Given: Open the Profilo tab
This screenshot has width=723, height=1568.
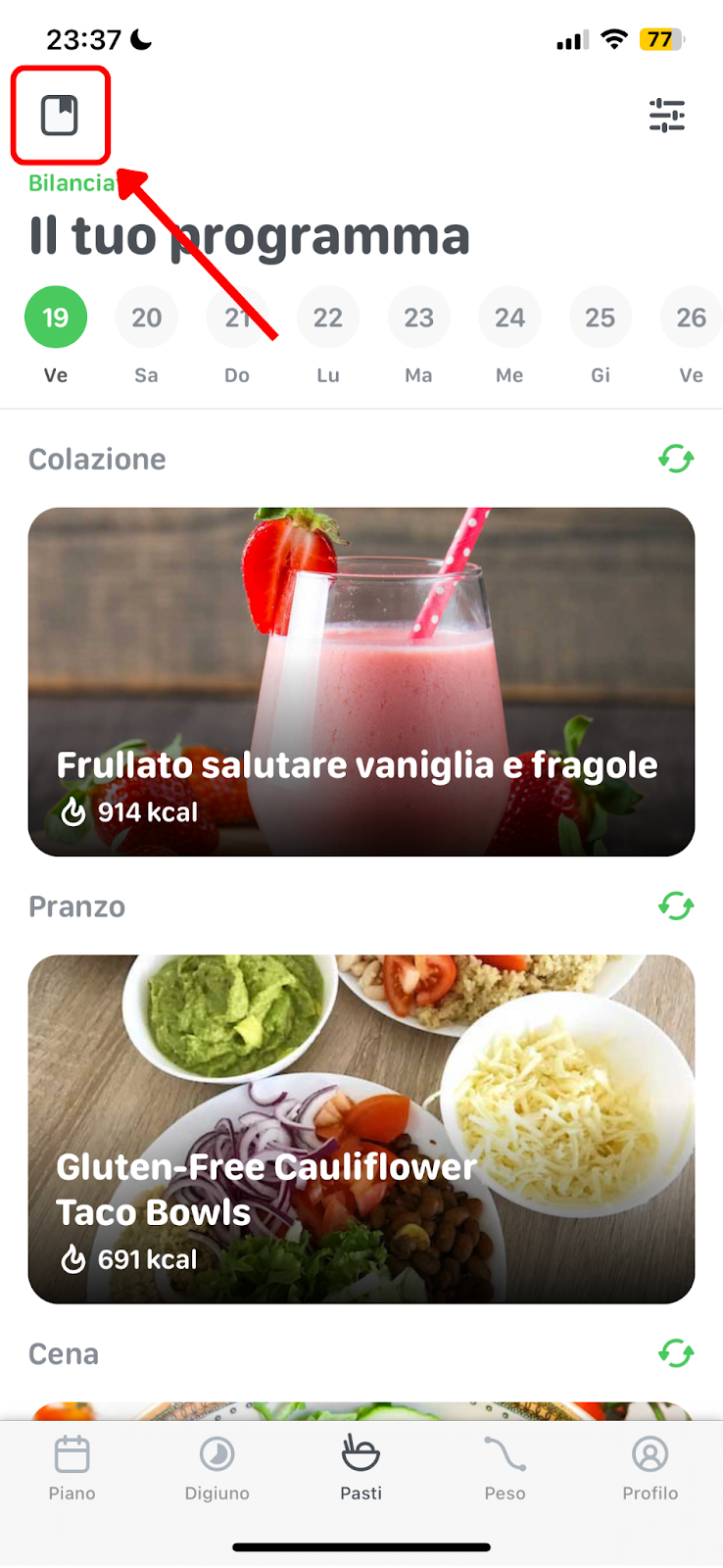Looking at the screenshot, I should click(651, 1469).
